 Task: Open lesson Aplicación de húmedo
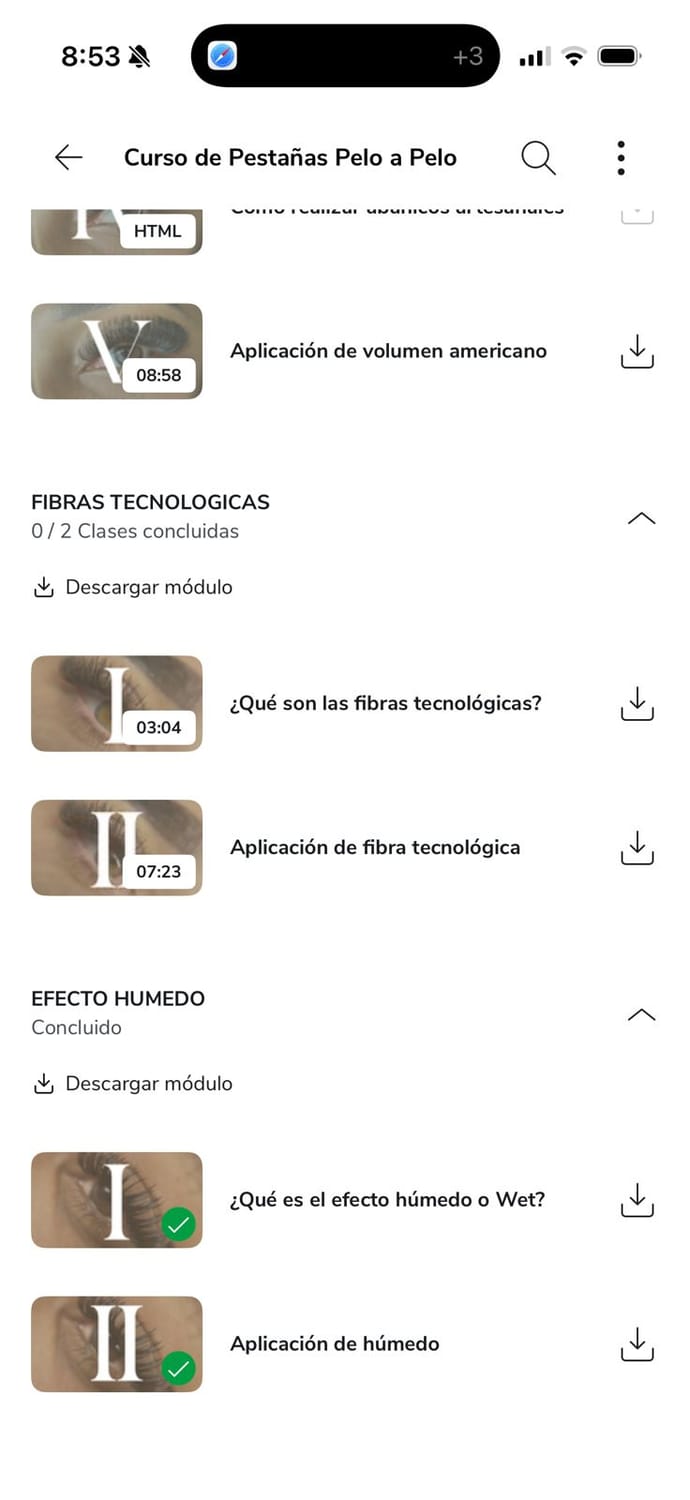point(334,1343)
